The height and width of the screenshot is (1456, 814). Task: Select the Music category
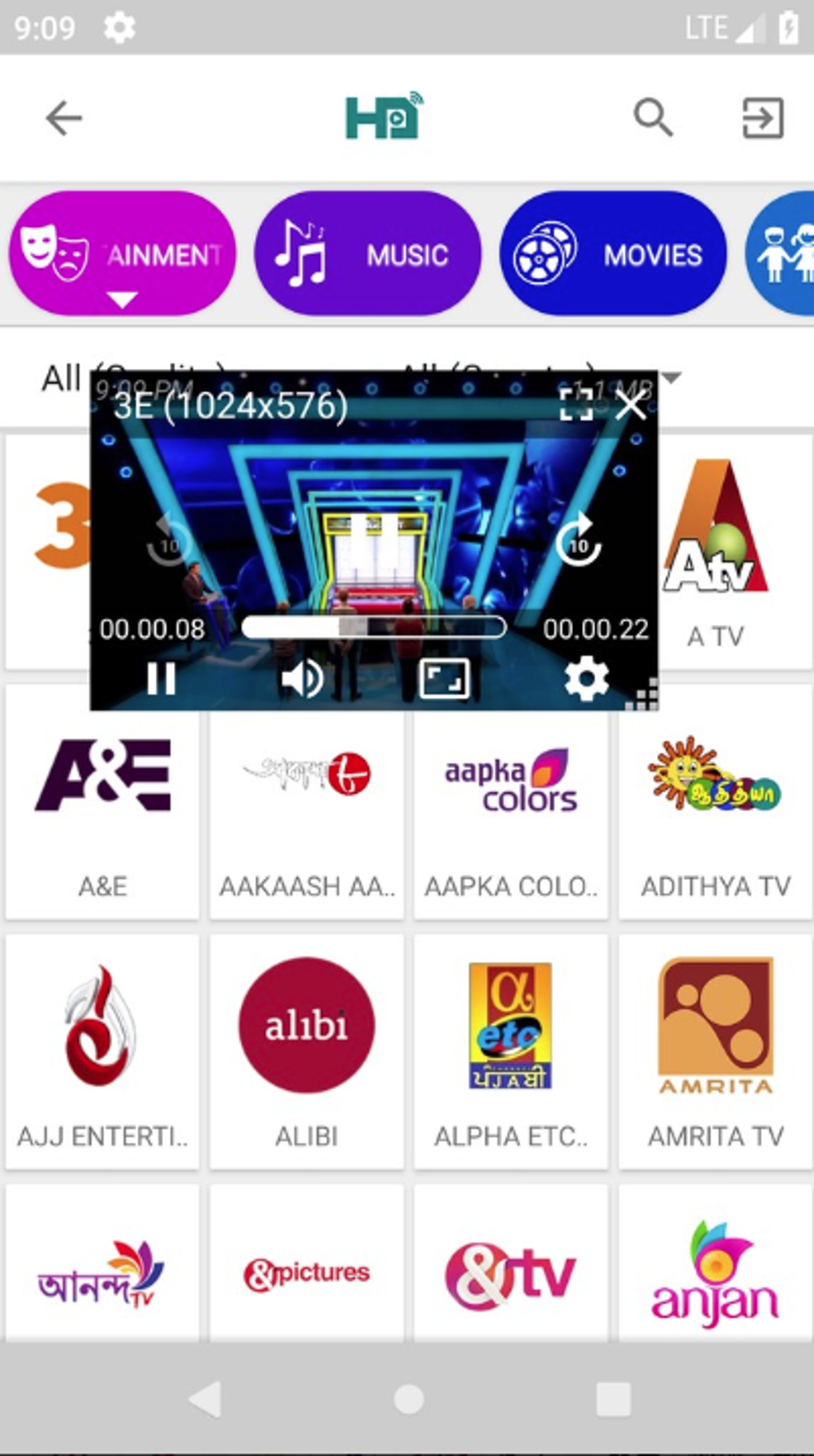tap(367, 254)
